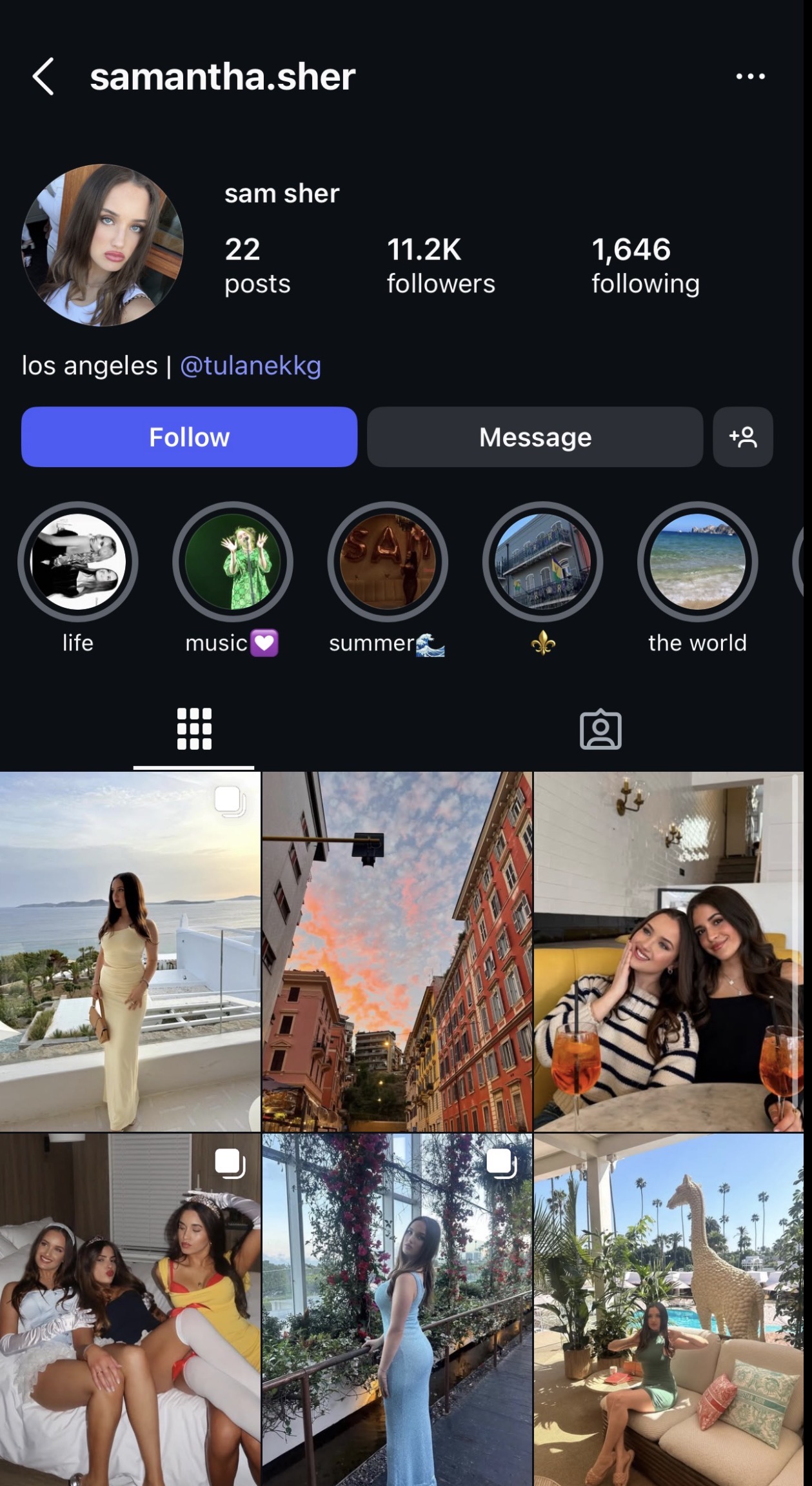Open the three-dot overflow menu
The height and width of the screenshot is (1486, 812).
point(750,77)
